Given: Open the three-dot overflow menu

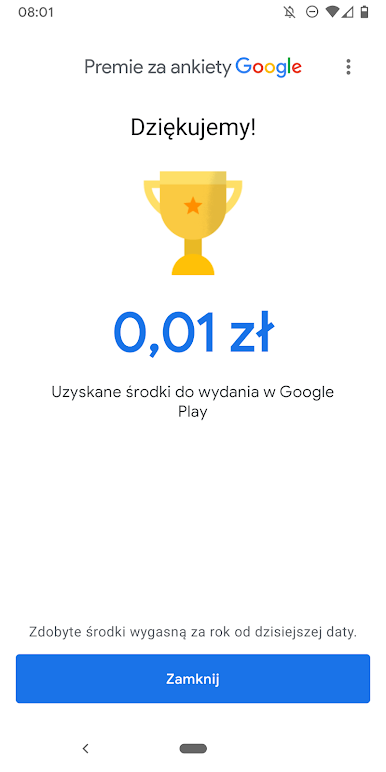Looking at the screenshot, I should coord(348,67).
